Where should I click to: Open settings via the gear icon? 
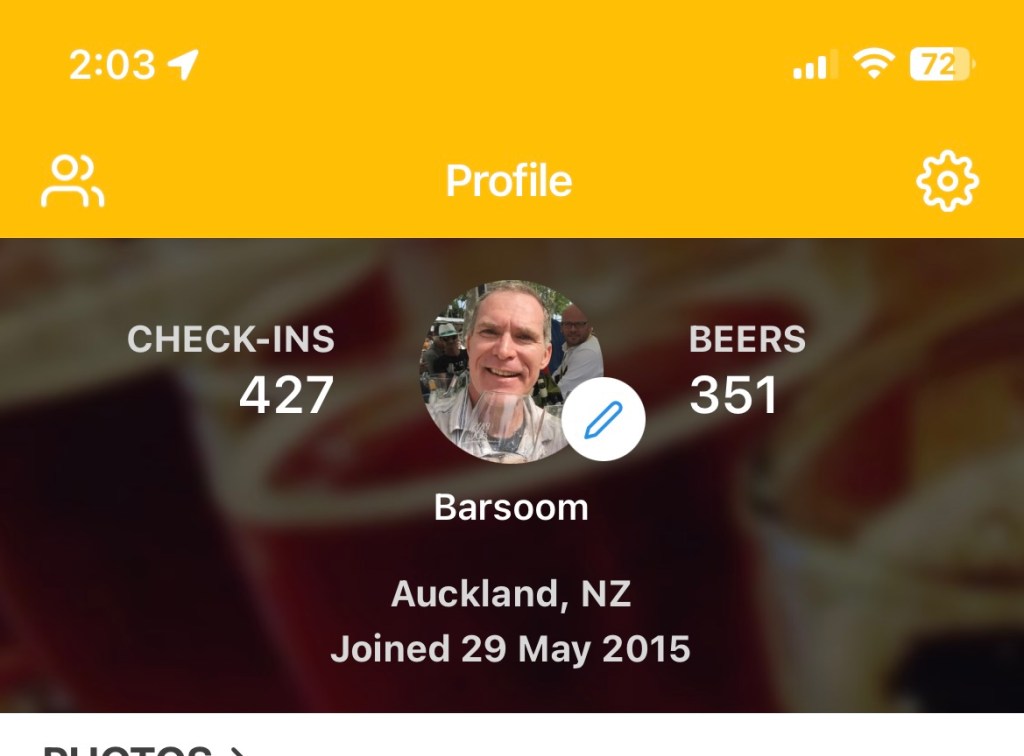tap(947, 181)
